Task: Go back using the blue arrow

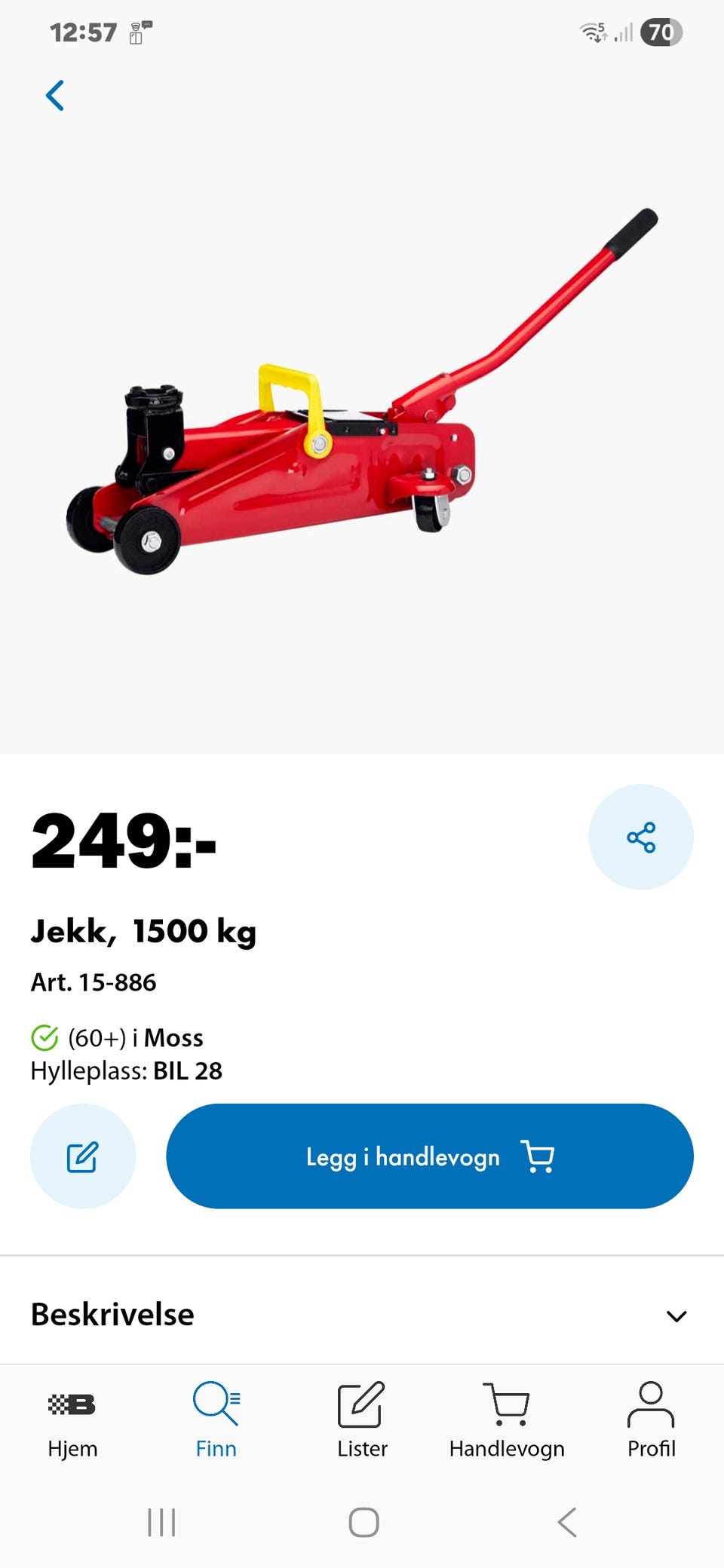Action: (55, 96)
